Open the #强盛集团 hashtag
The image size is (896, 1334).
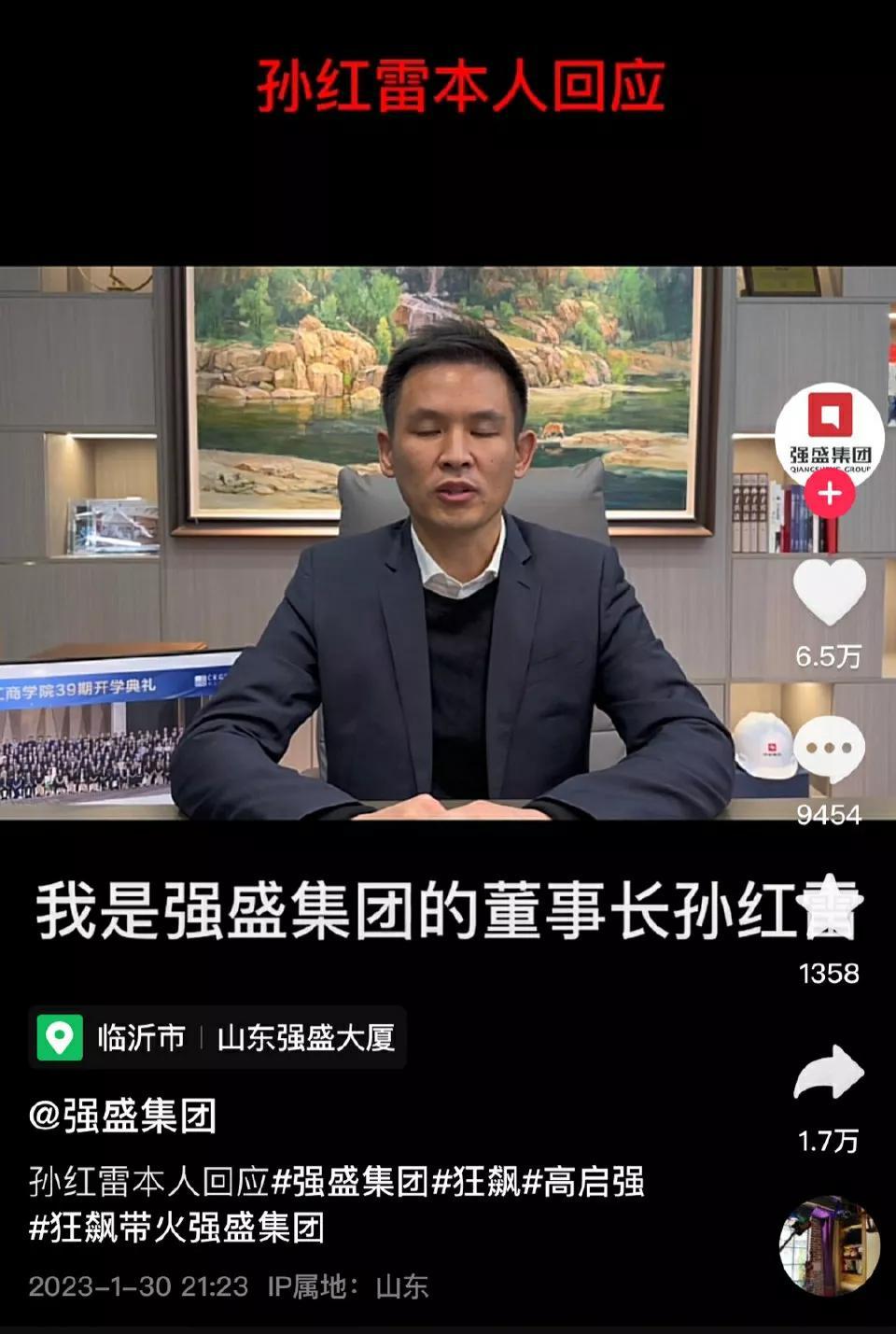pyautogui.click(x=350, y=1182)
